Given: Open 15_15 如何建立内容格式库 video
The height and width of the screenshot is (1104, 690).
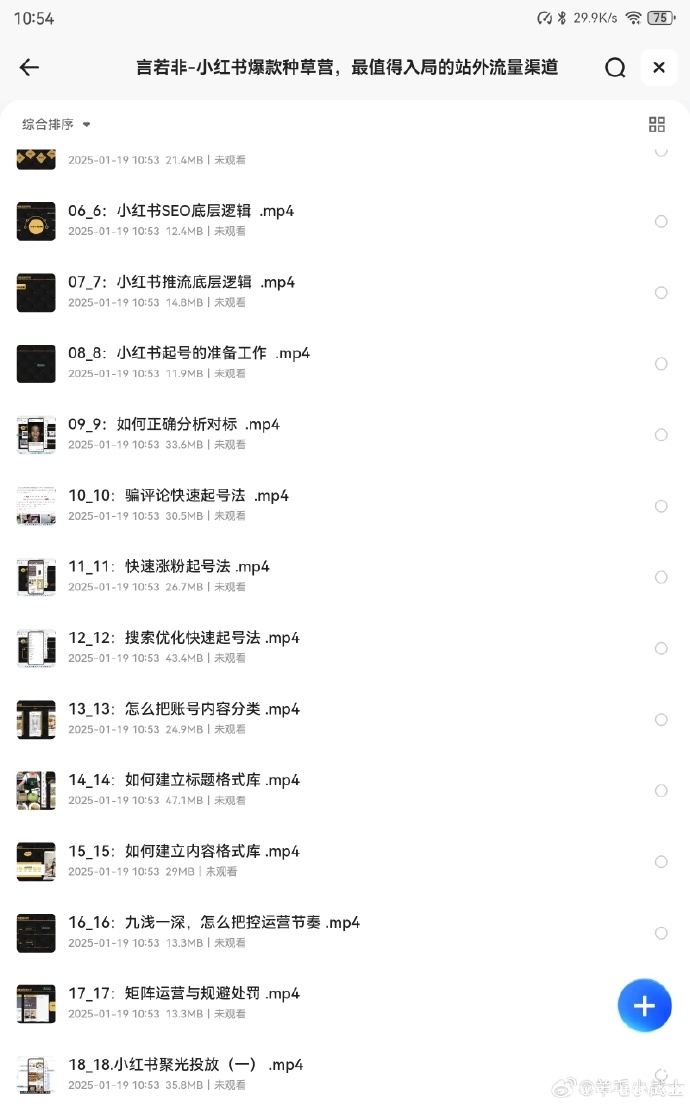Looking at the screenshot, I should [x=183, y=851].
